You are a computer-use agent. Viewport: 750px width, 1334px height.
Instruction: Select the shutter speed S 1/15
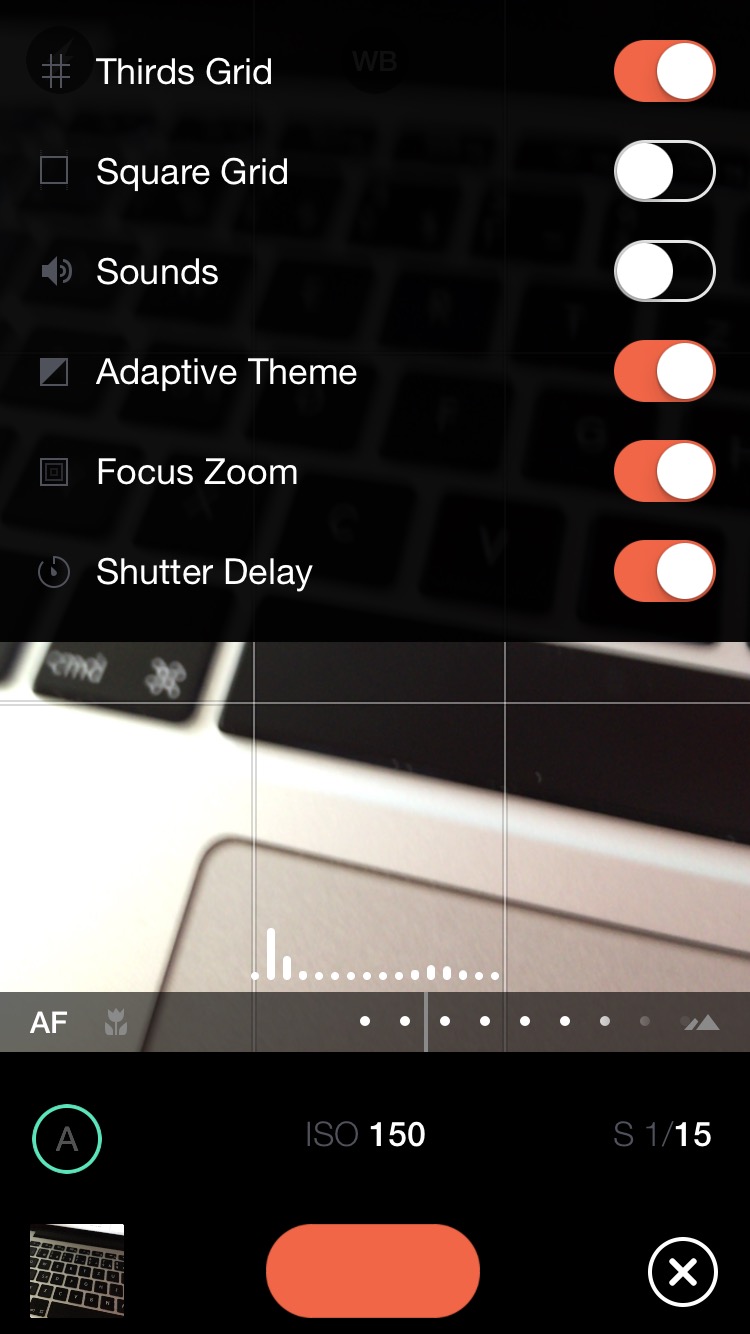point(662,1135)
